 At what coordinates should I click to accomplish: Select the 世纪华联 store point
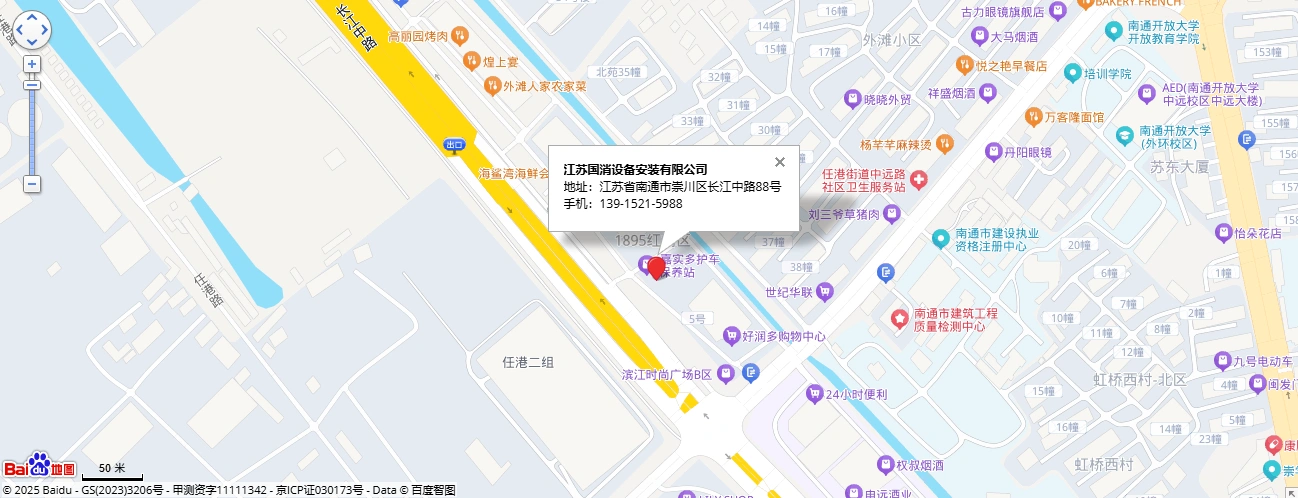[x=824, y=292]
